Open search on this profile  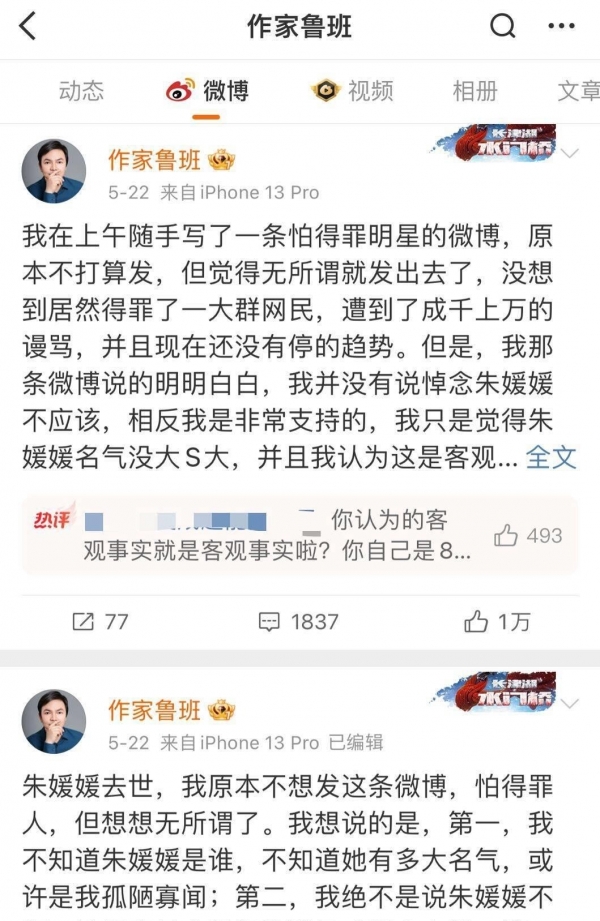point(504,27)
